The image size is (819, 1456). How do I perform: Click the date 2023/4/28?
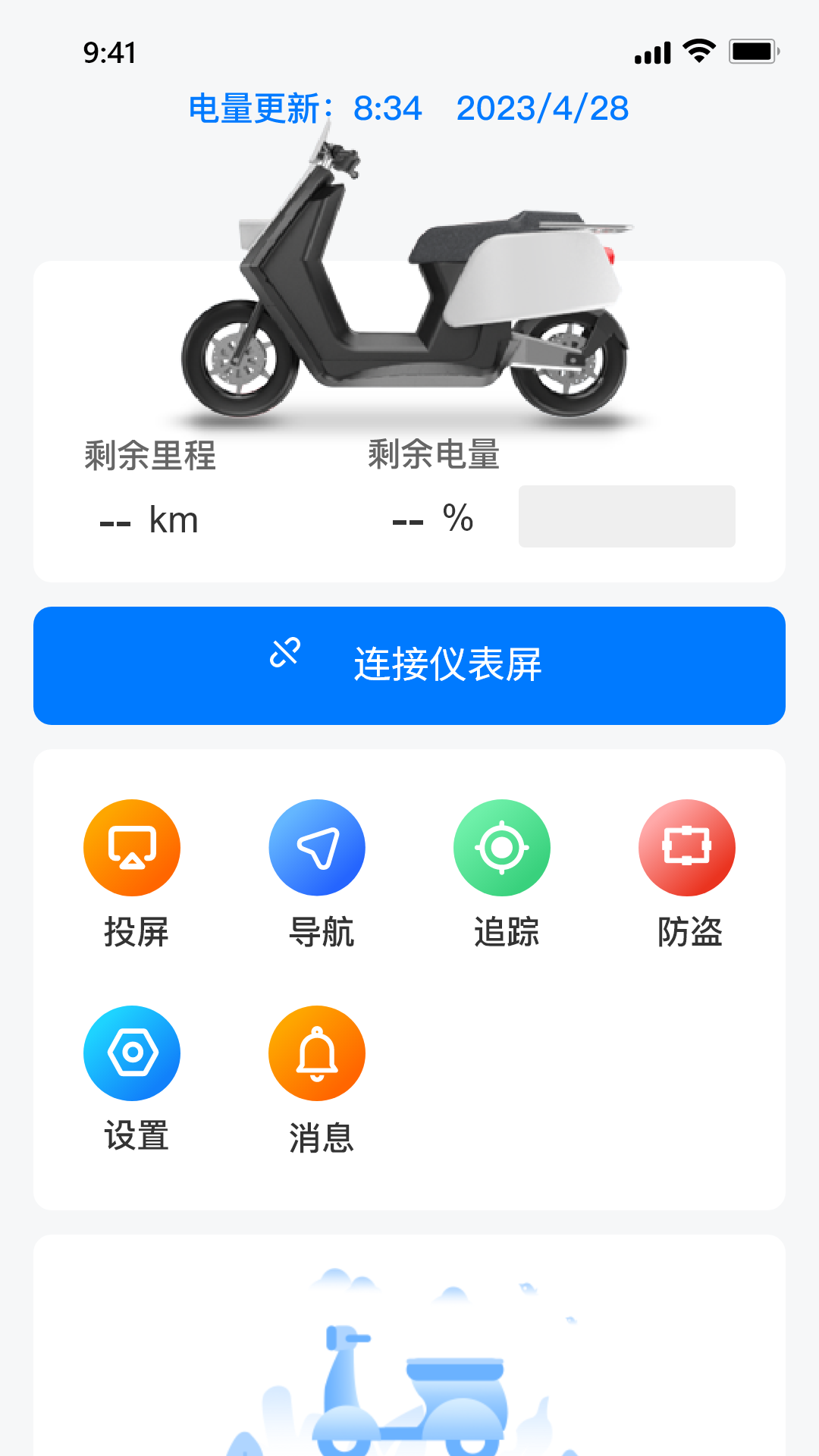[x=543, y=108]
